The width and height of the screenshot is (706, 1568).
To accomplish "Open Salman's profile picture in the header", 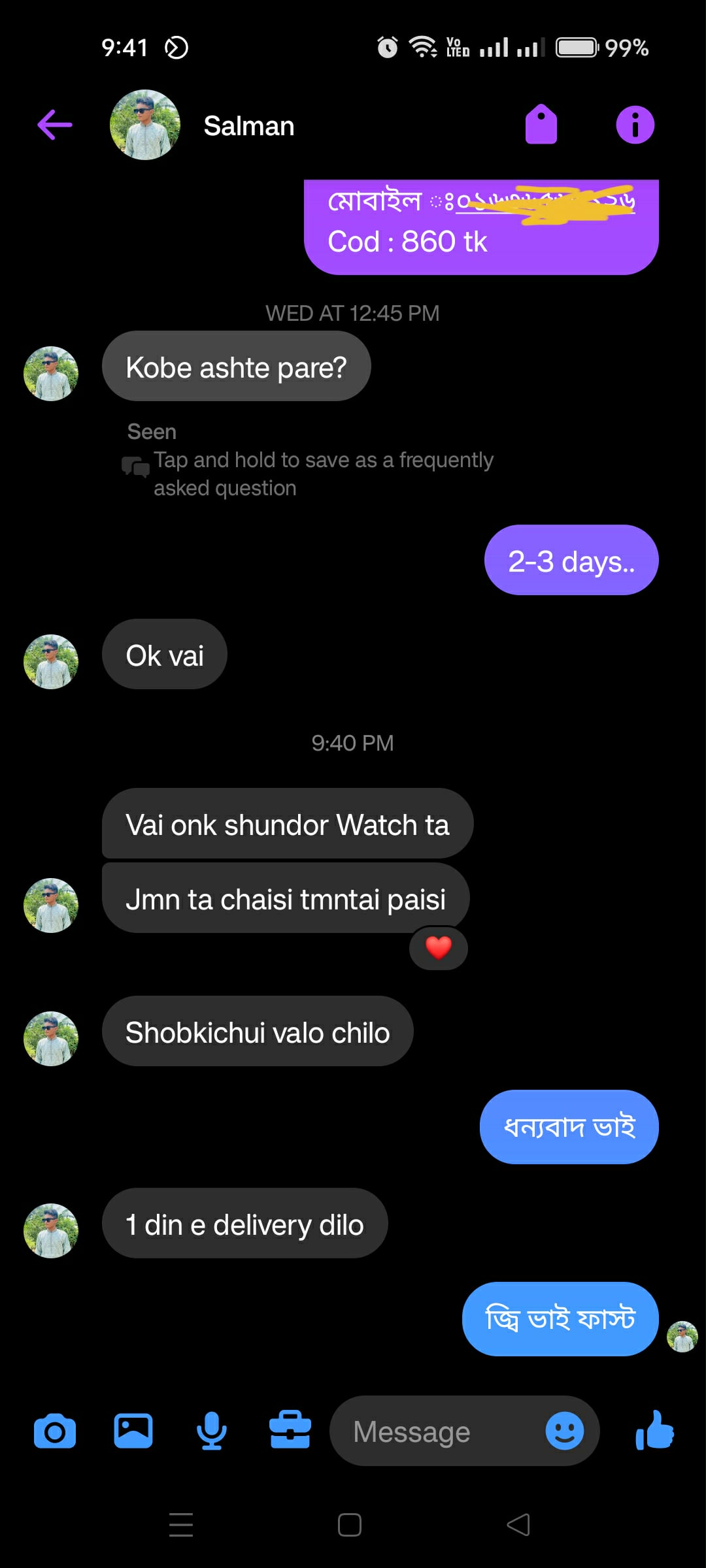I will tap(145, 125).
